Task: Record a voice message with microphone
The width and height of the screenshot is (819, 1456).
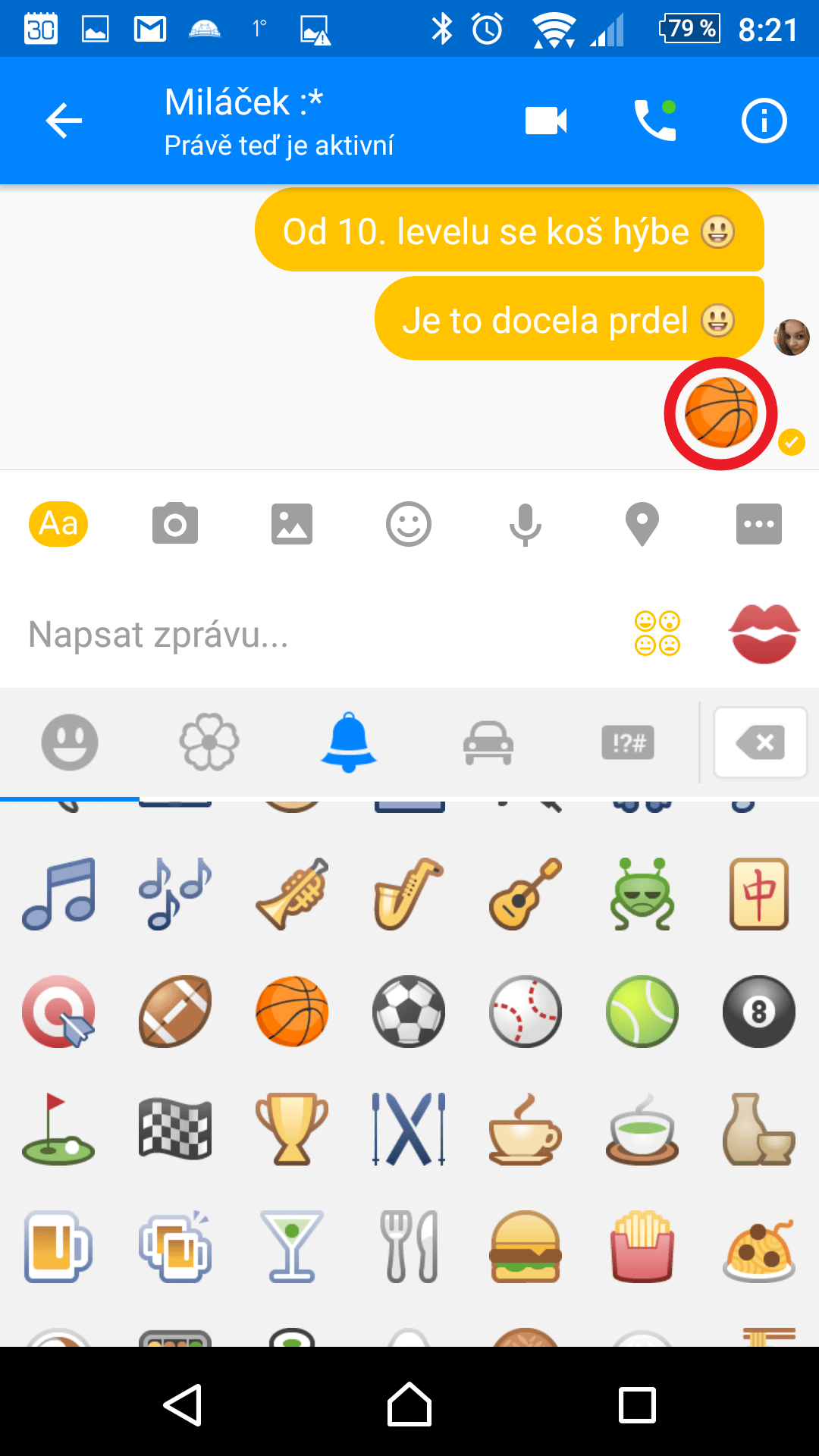Action: pos(526,525)
